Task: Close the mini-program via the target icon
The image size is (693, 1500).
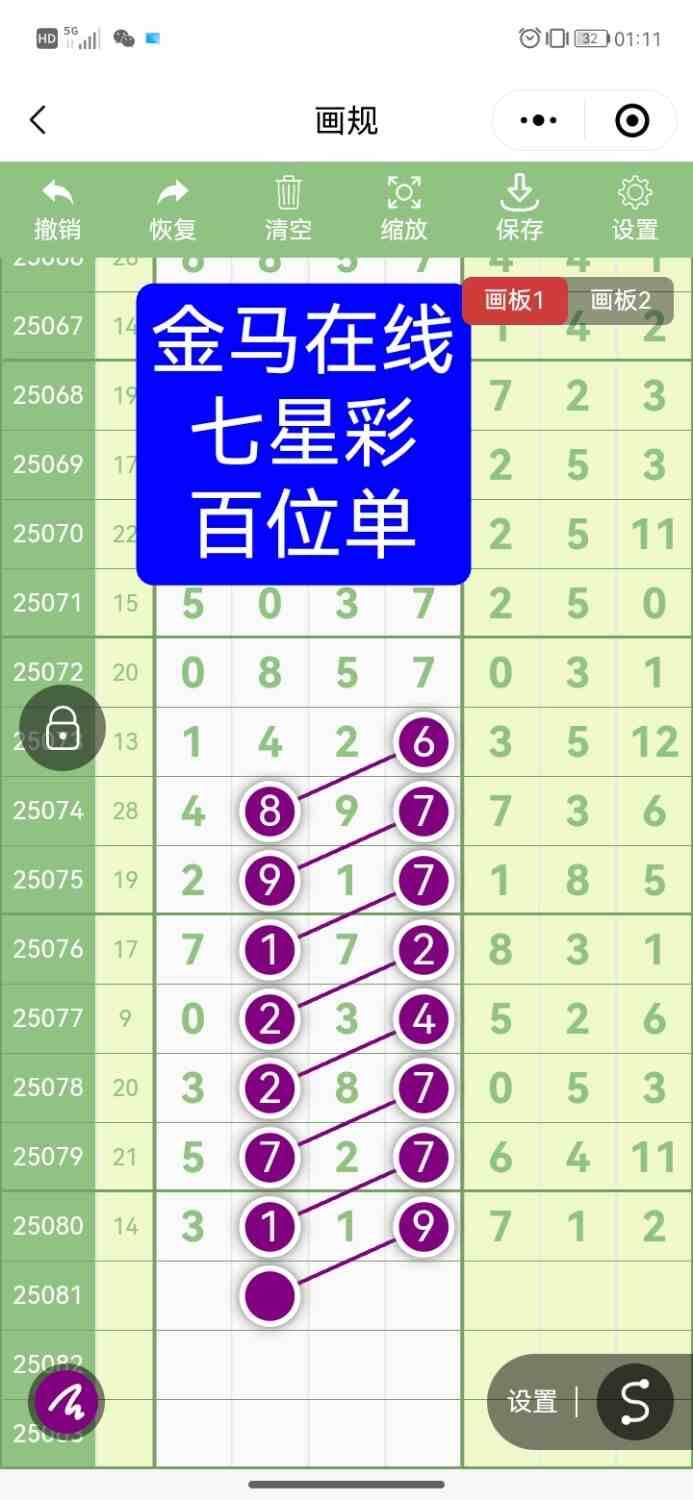Action: (x=632, y=121)
